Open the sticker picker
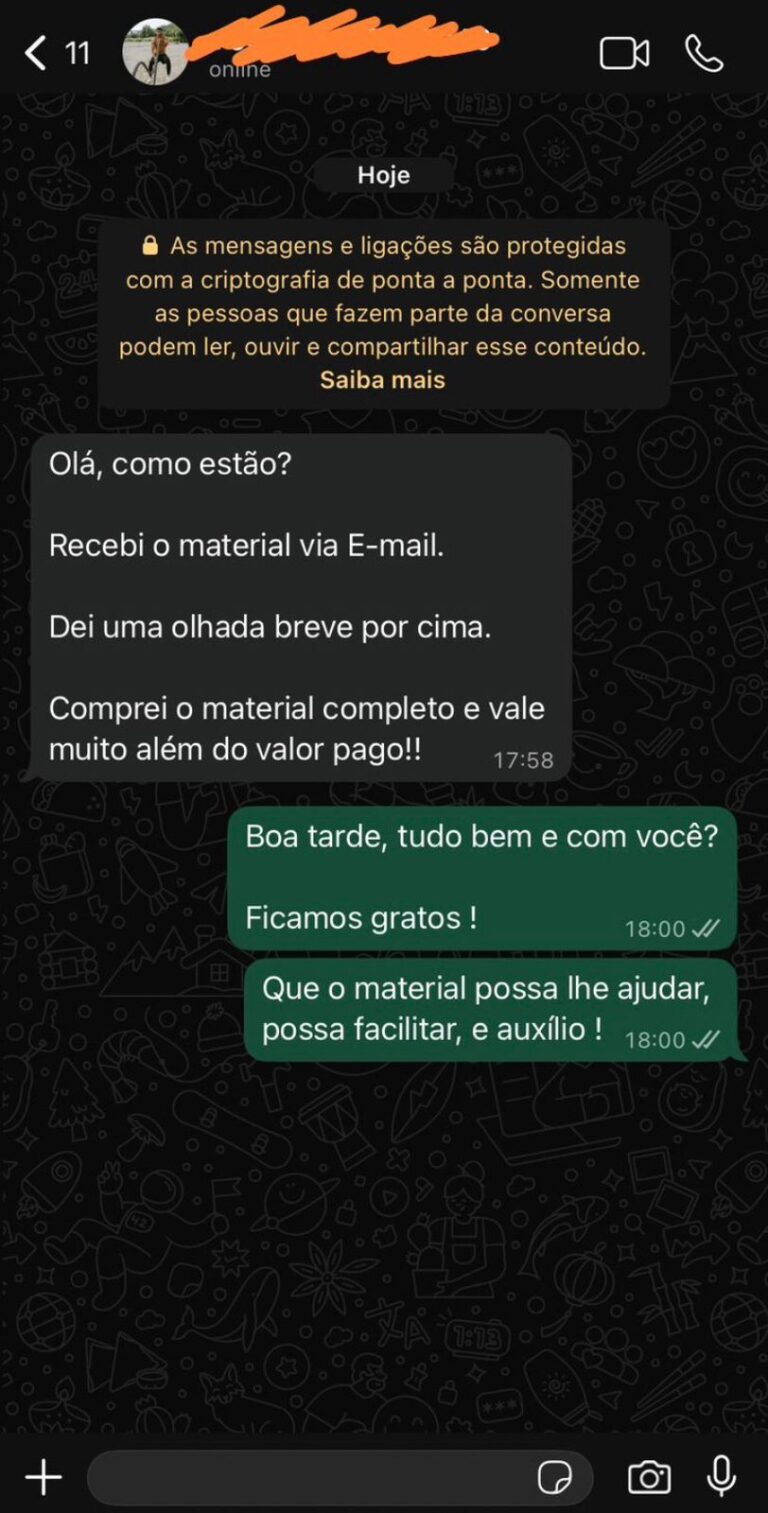The image size is (768, 1513). point(555,1477)
